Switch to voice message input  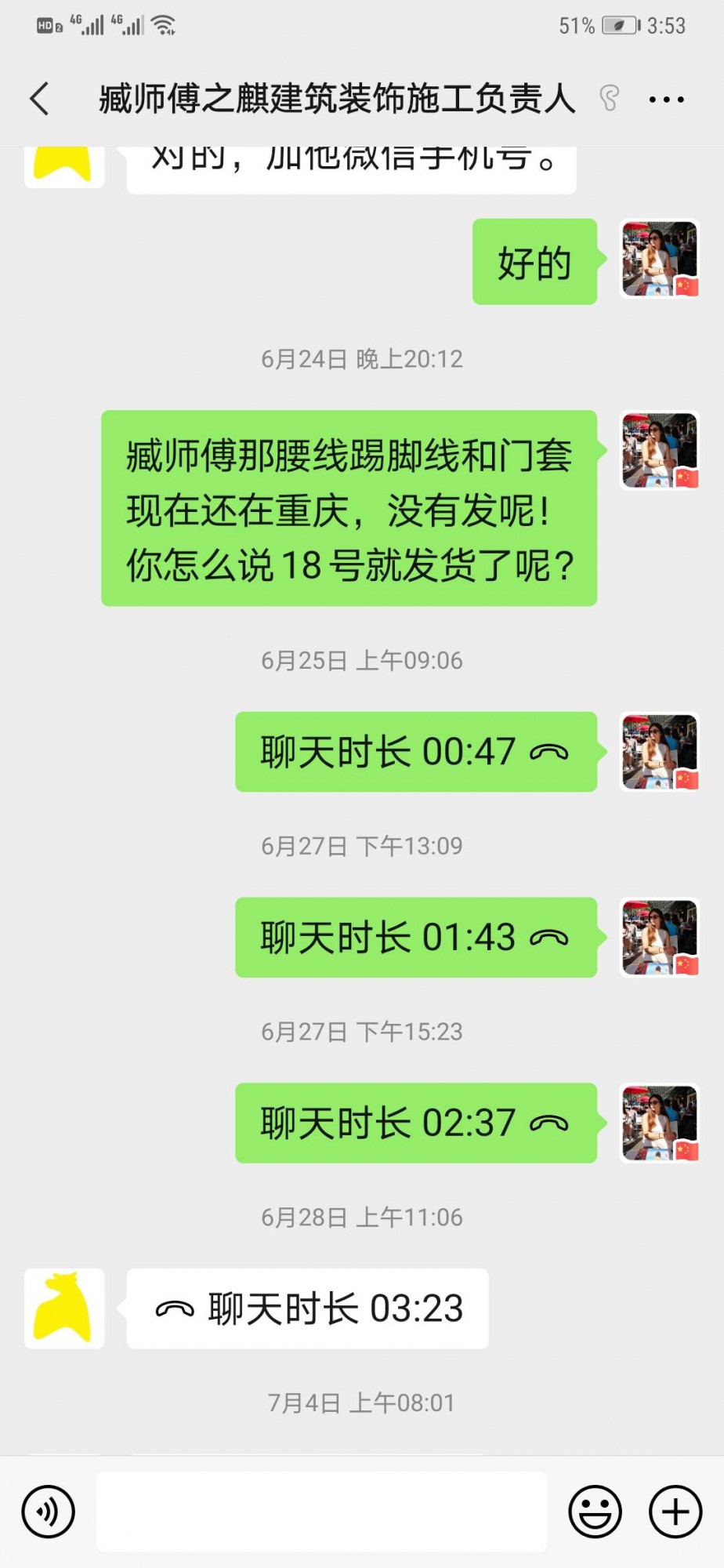[x=49, y=1511]
